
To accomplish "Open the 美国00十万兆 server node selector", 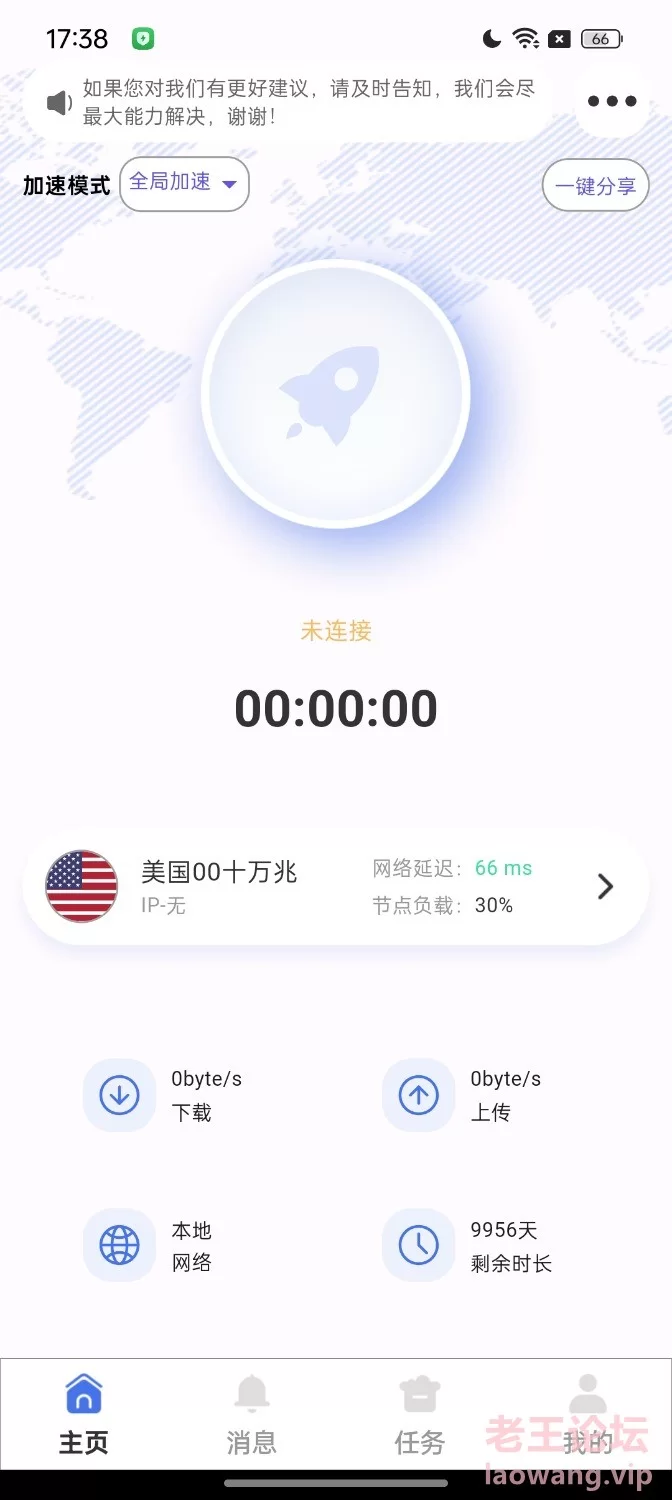I will coord(336,886).
